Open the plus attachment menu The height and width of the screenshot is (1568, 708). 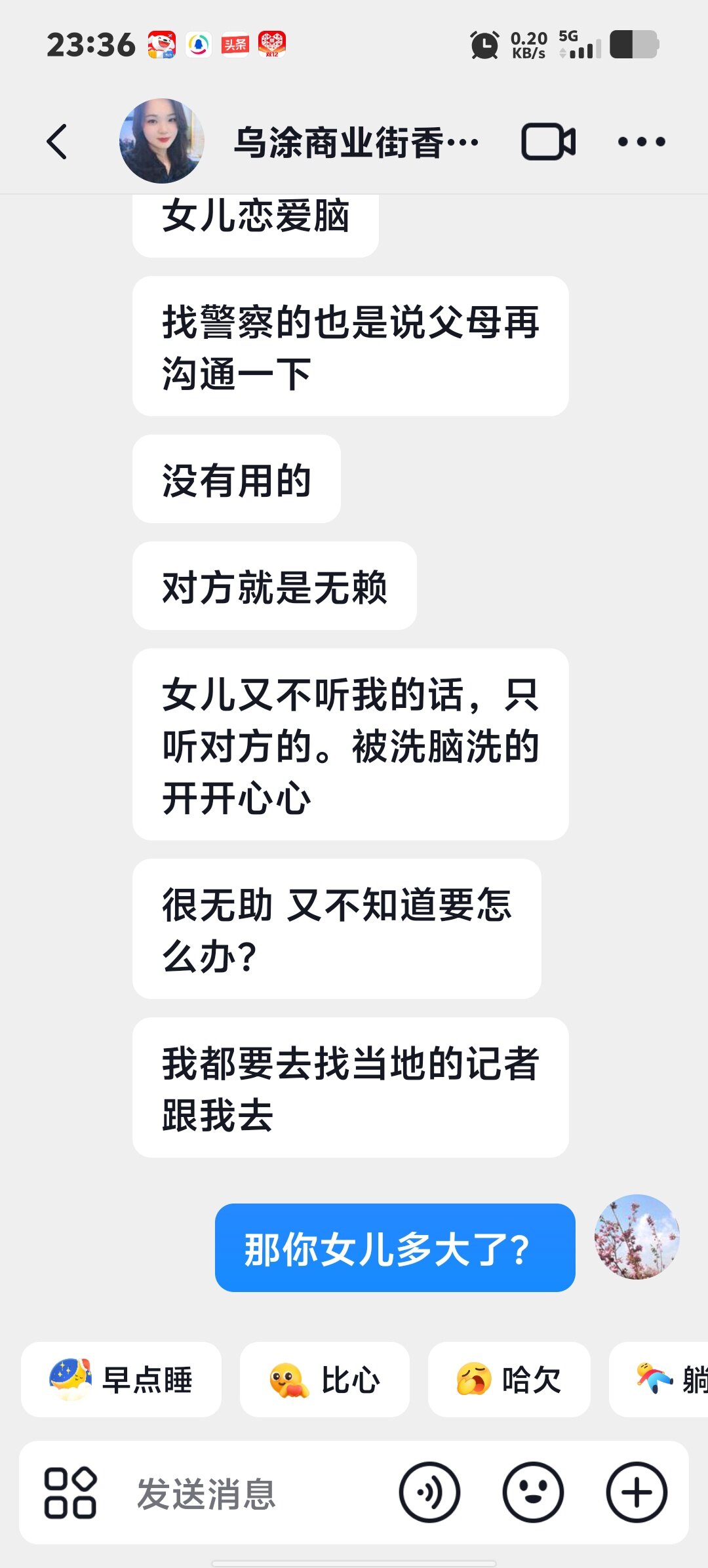636,1493
